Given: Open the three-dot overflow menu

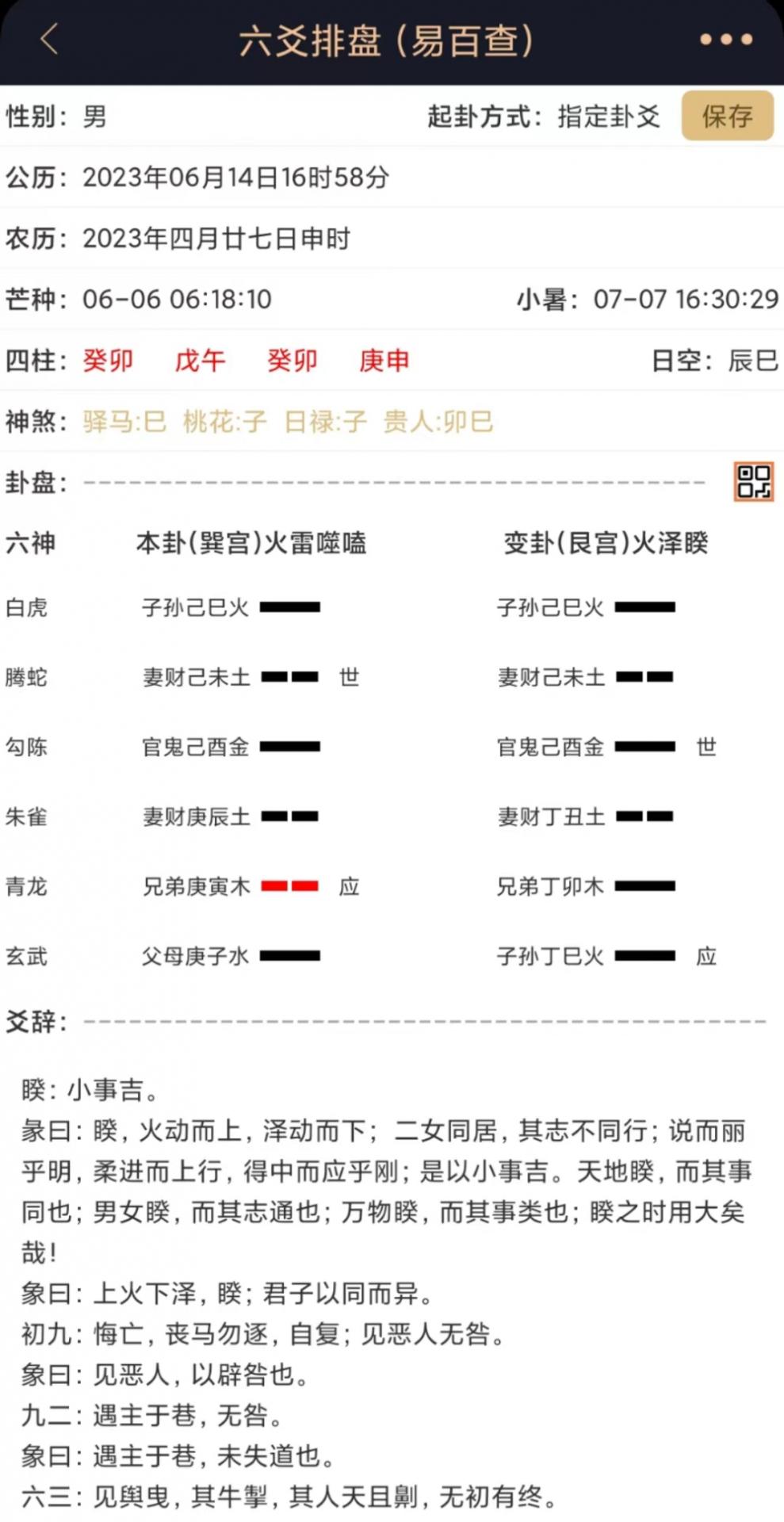Looking at the screenshot, I should point(726,40).
